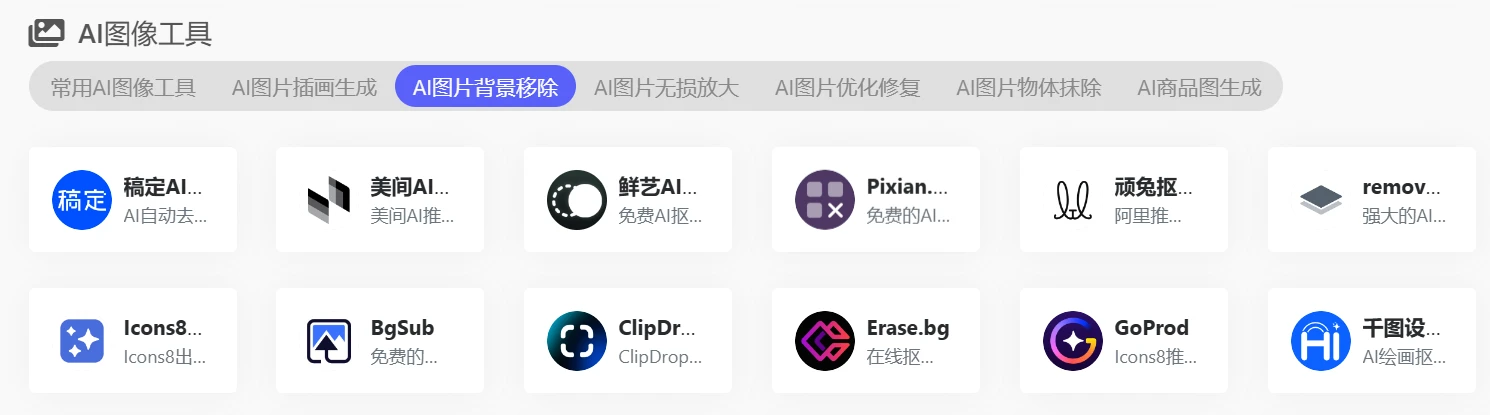1490x415 pixels.
Task: Tap the AI图片背景移除 tab
Action: pyautogui.click(x=485, y=87)
